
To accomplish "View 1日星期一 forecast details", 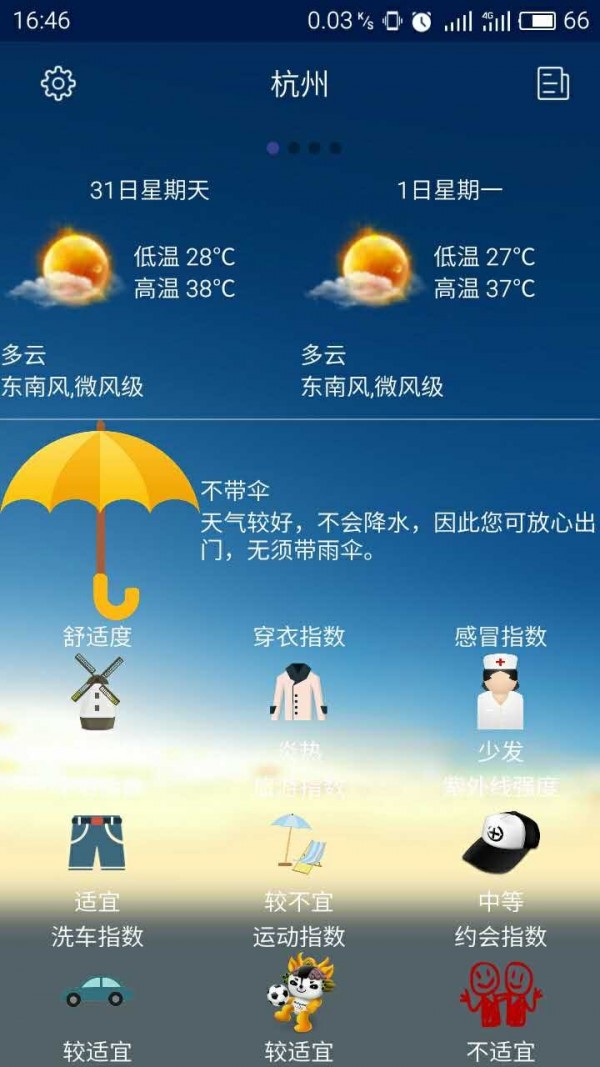I will (x=450, y=270).
